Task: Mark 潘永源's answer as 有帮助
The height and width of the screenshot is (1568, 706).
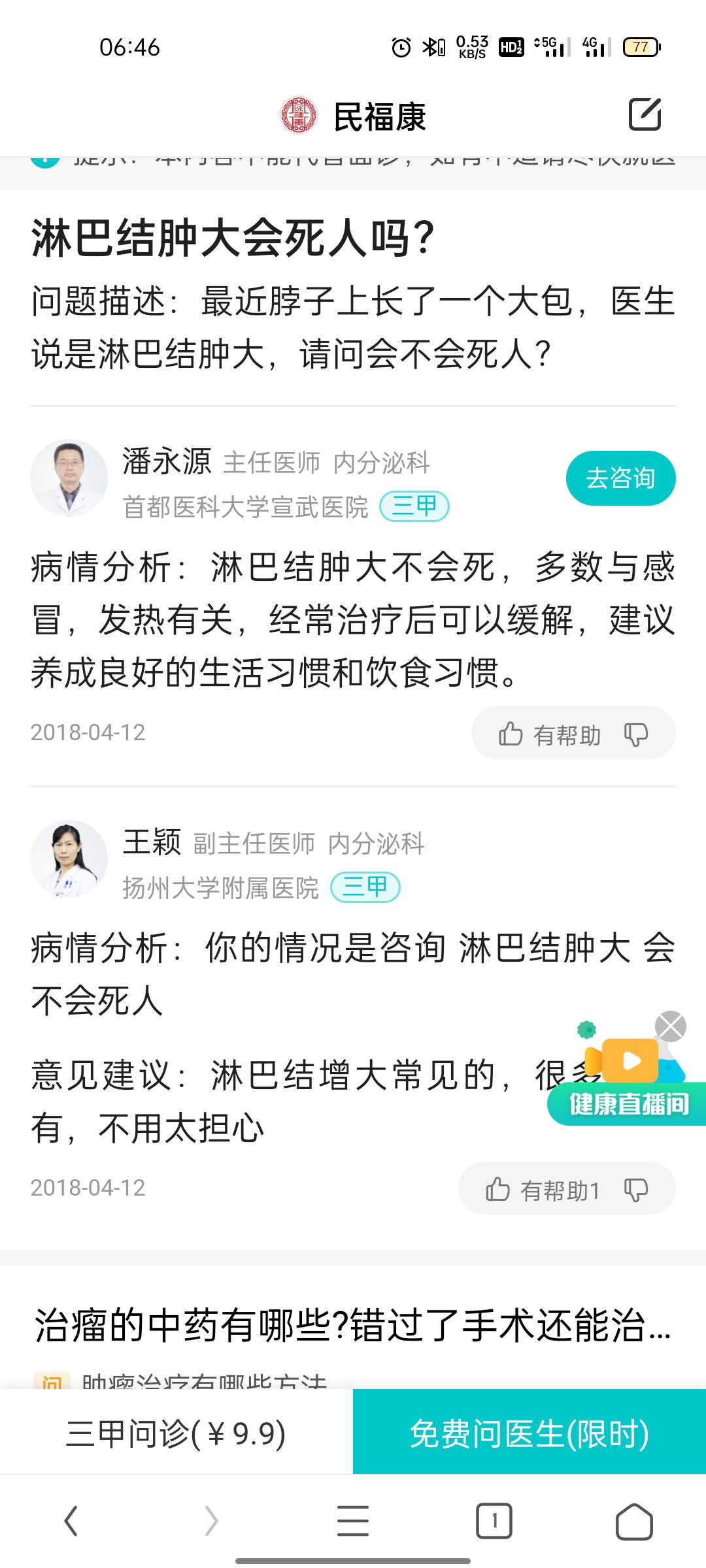Action: [x=549, y=734]
